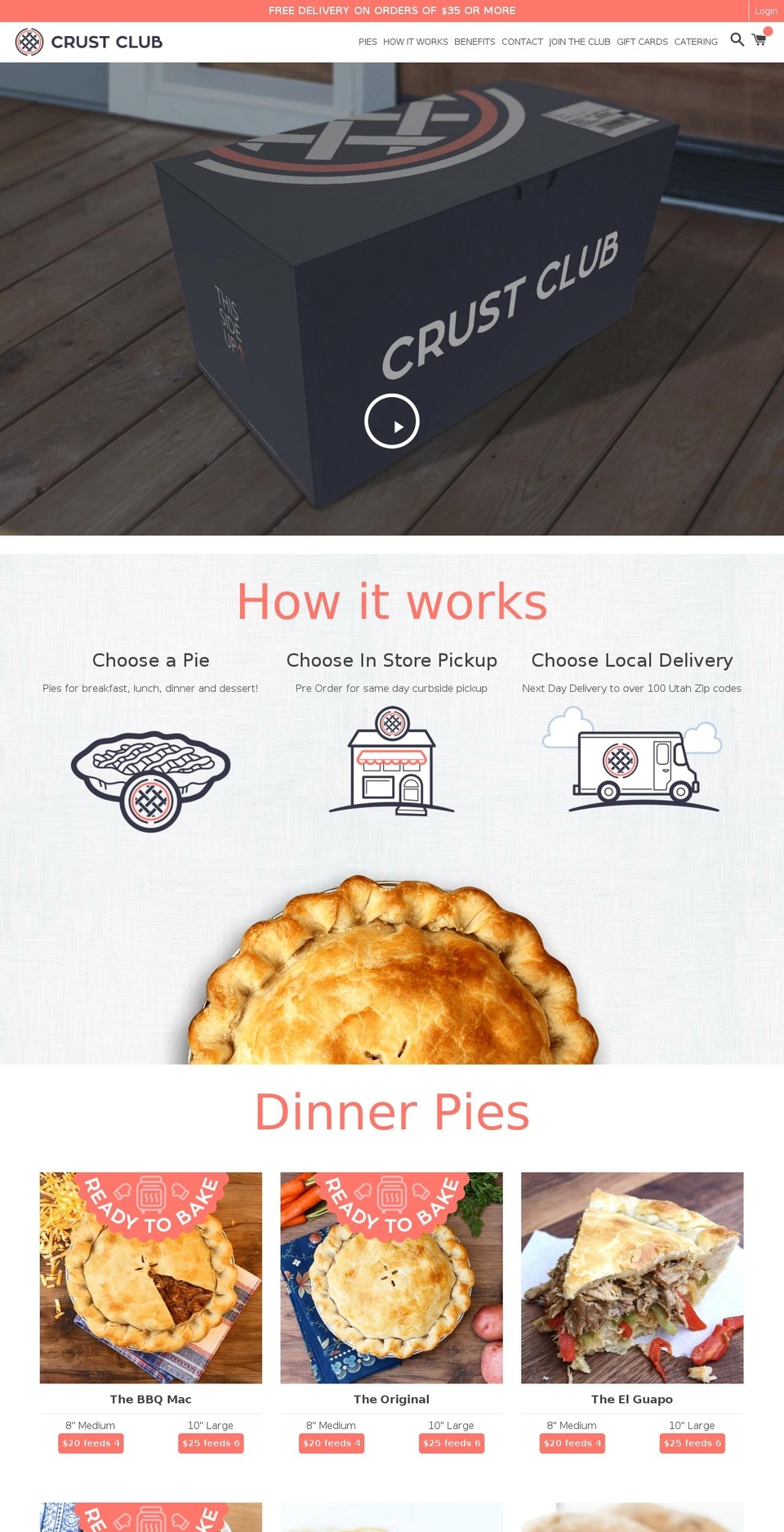This screenshot has height=1532, width=784.
Task: Go to Crust Club home logo
Action: click(89, 42)
